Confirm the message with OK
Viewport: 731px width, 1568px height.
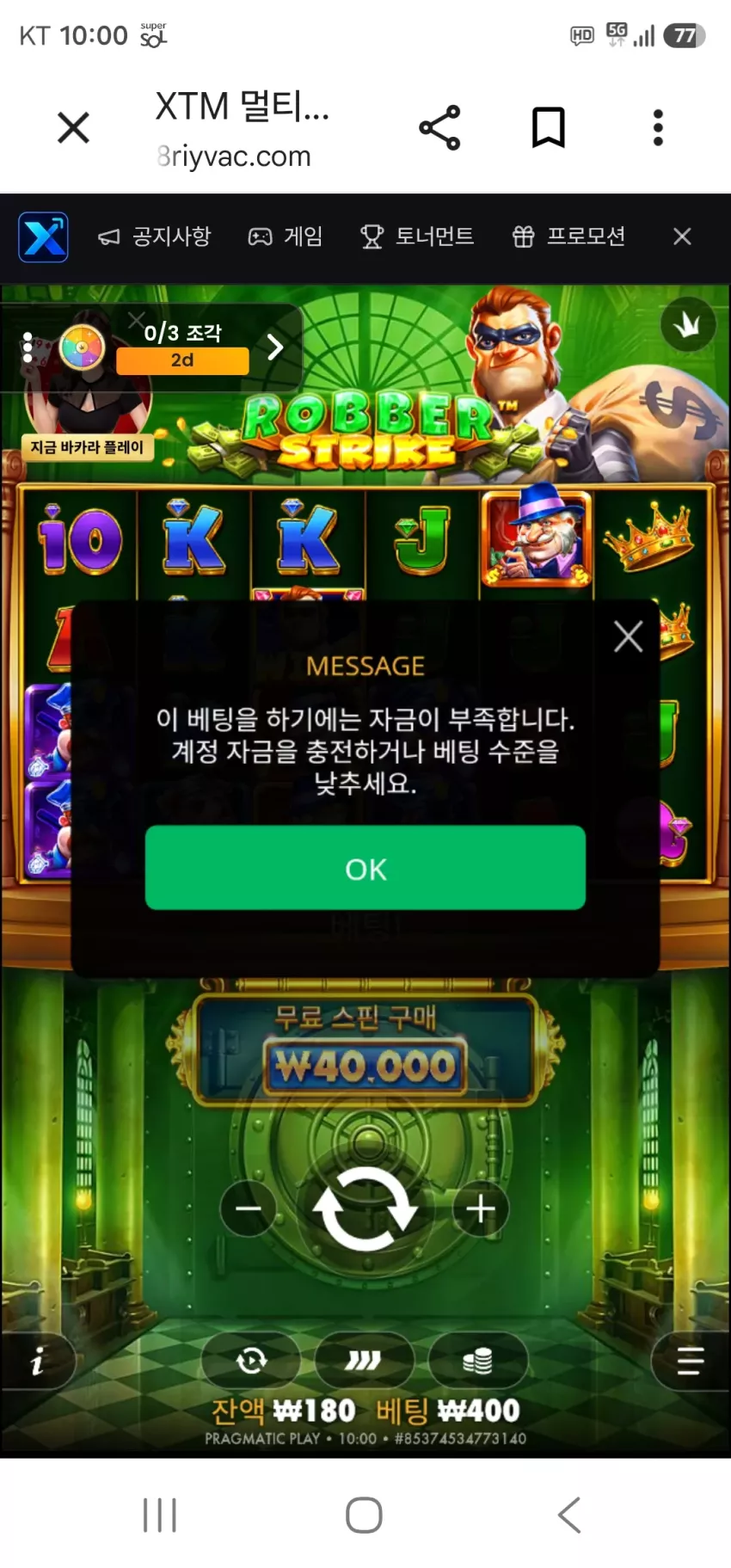[x=365, y=868]
